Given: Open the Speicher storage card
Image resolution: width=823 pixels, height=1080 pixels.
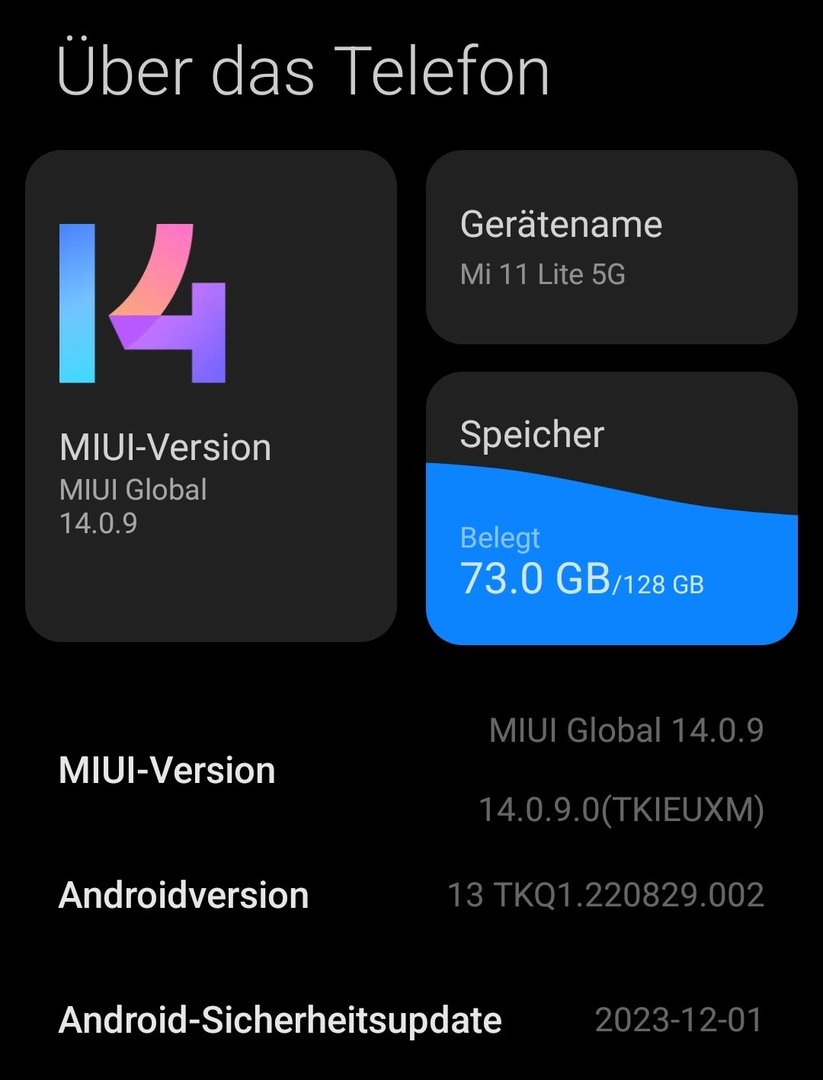Looking at the screenshot, I should (611, 508).
